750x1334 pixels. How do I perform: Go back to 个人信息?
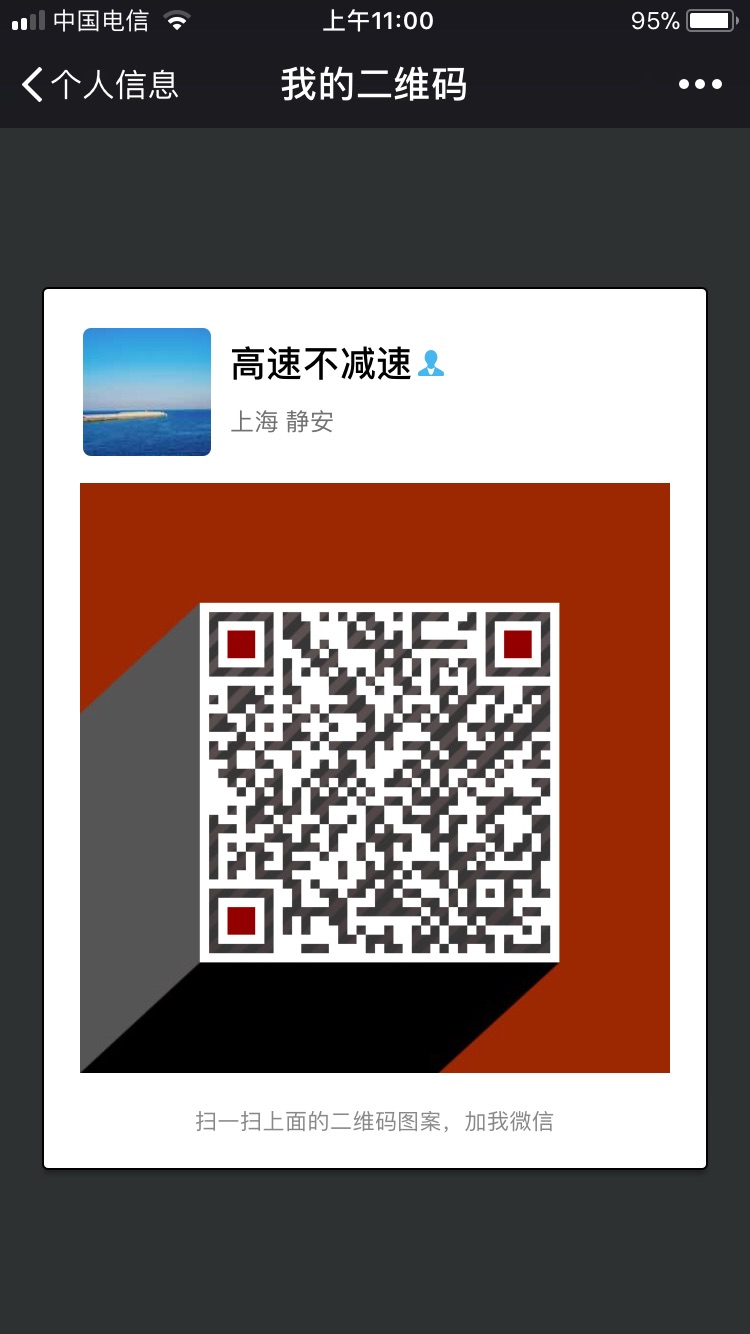coord(98,85)
